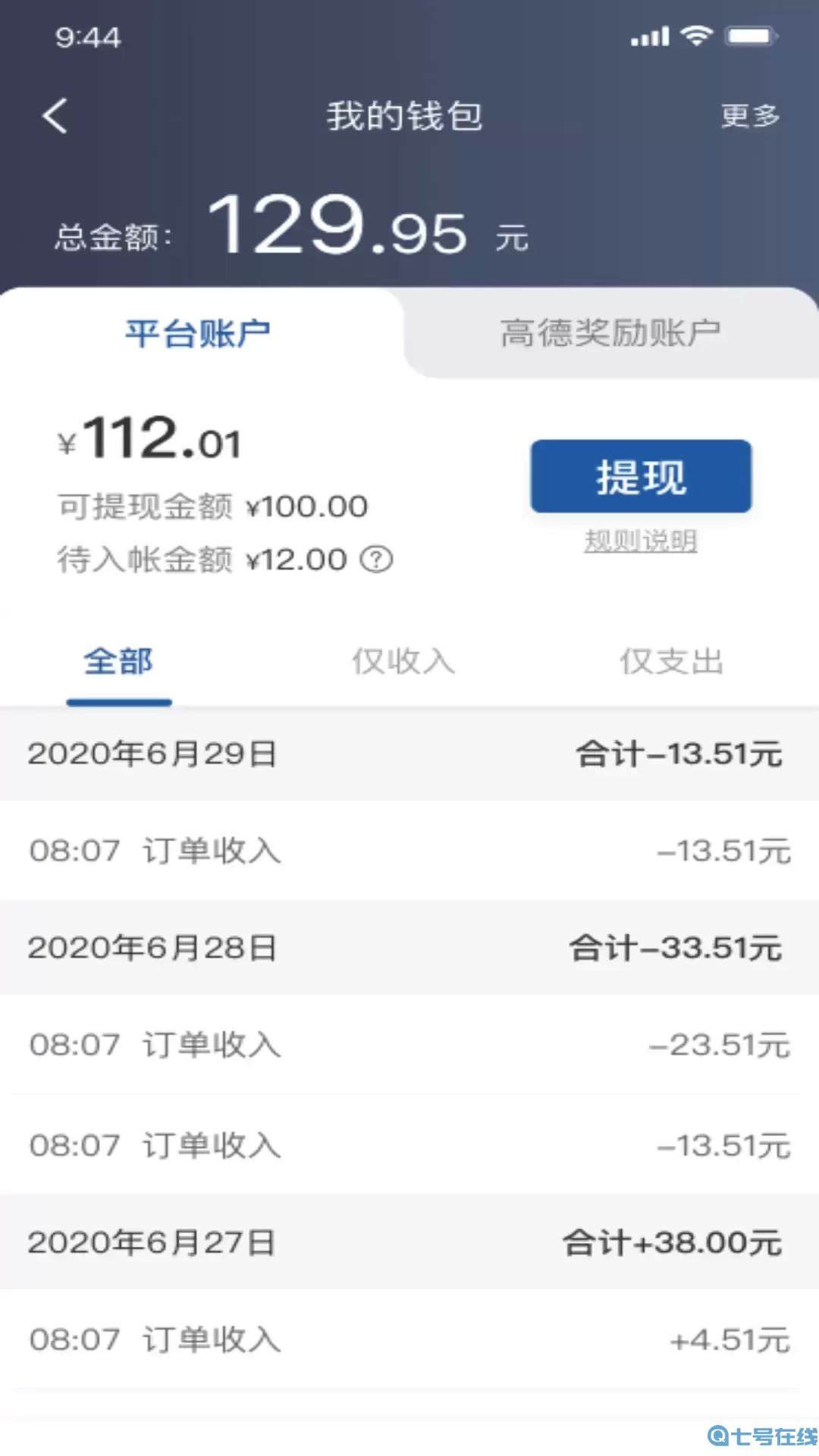Expand the 2020年6月28日 transaction group

pos(409,948)
